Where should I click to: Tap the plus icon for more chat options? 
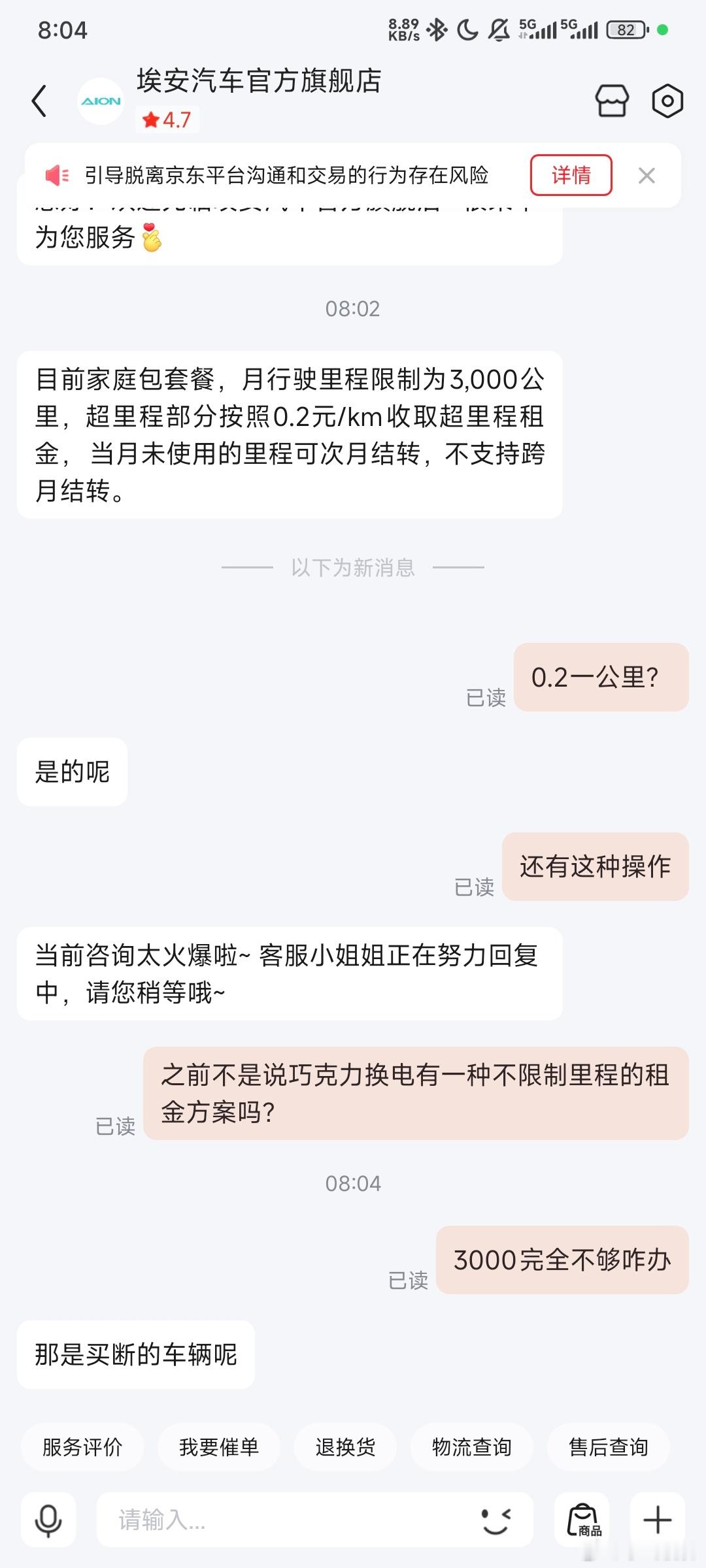[x=658, y=1519]
